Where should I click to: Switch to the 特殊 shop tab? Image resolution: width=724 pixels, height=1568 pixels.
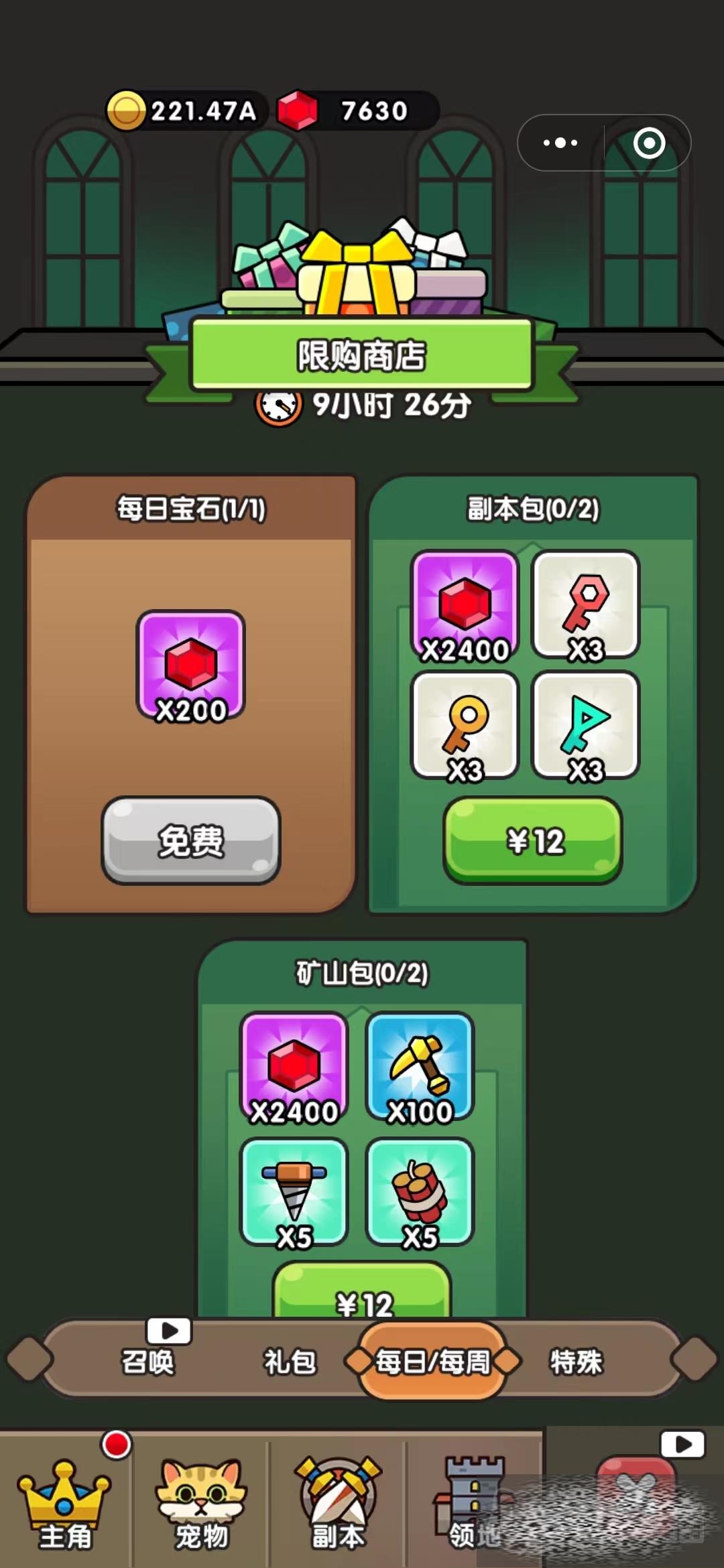pos(576,1360)
